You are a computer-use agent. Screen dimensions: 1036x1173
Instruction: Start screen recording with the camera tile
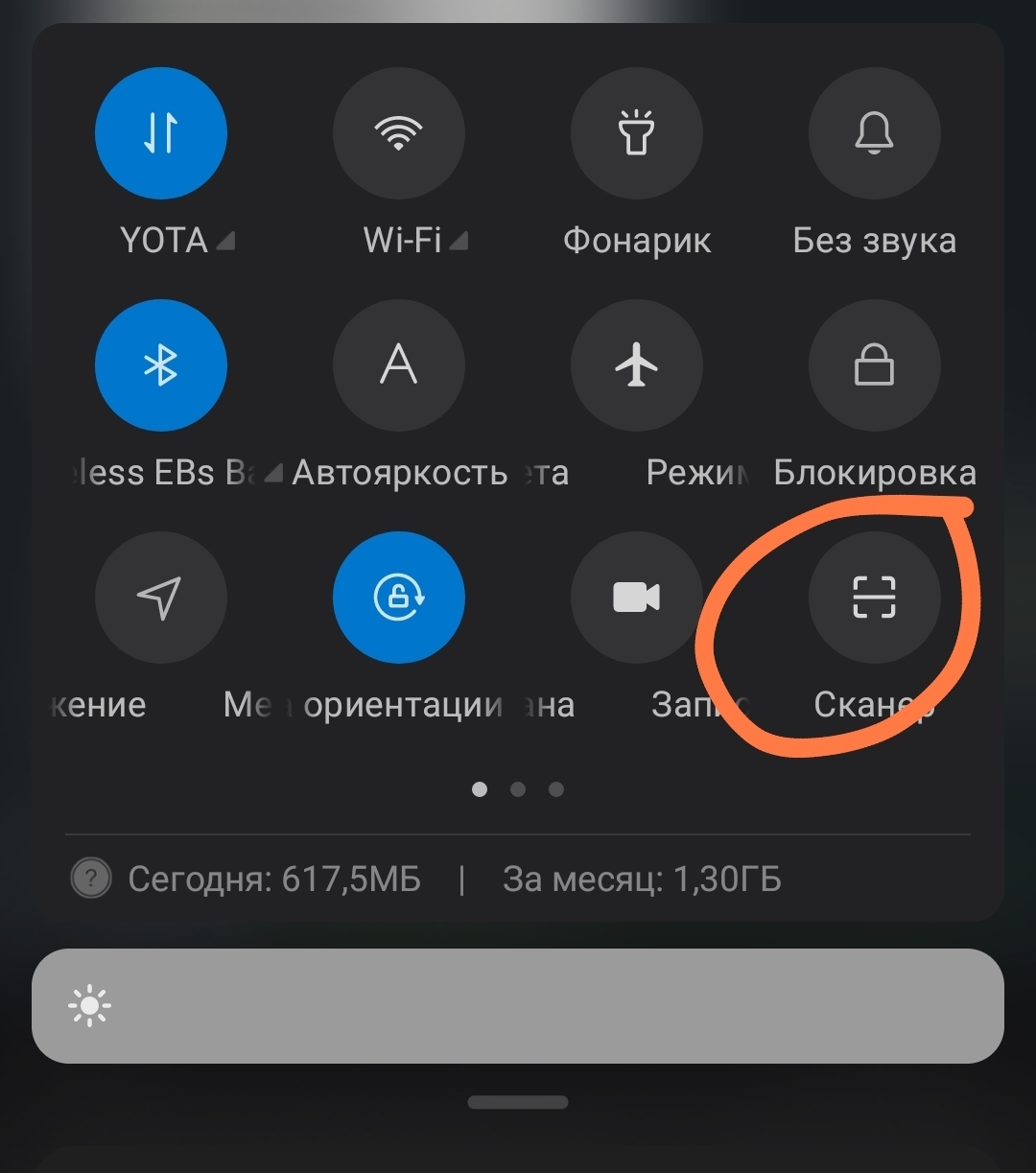coord(636,598)
